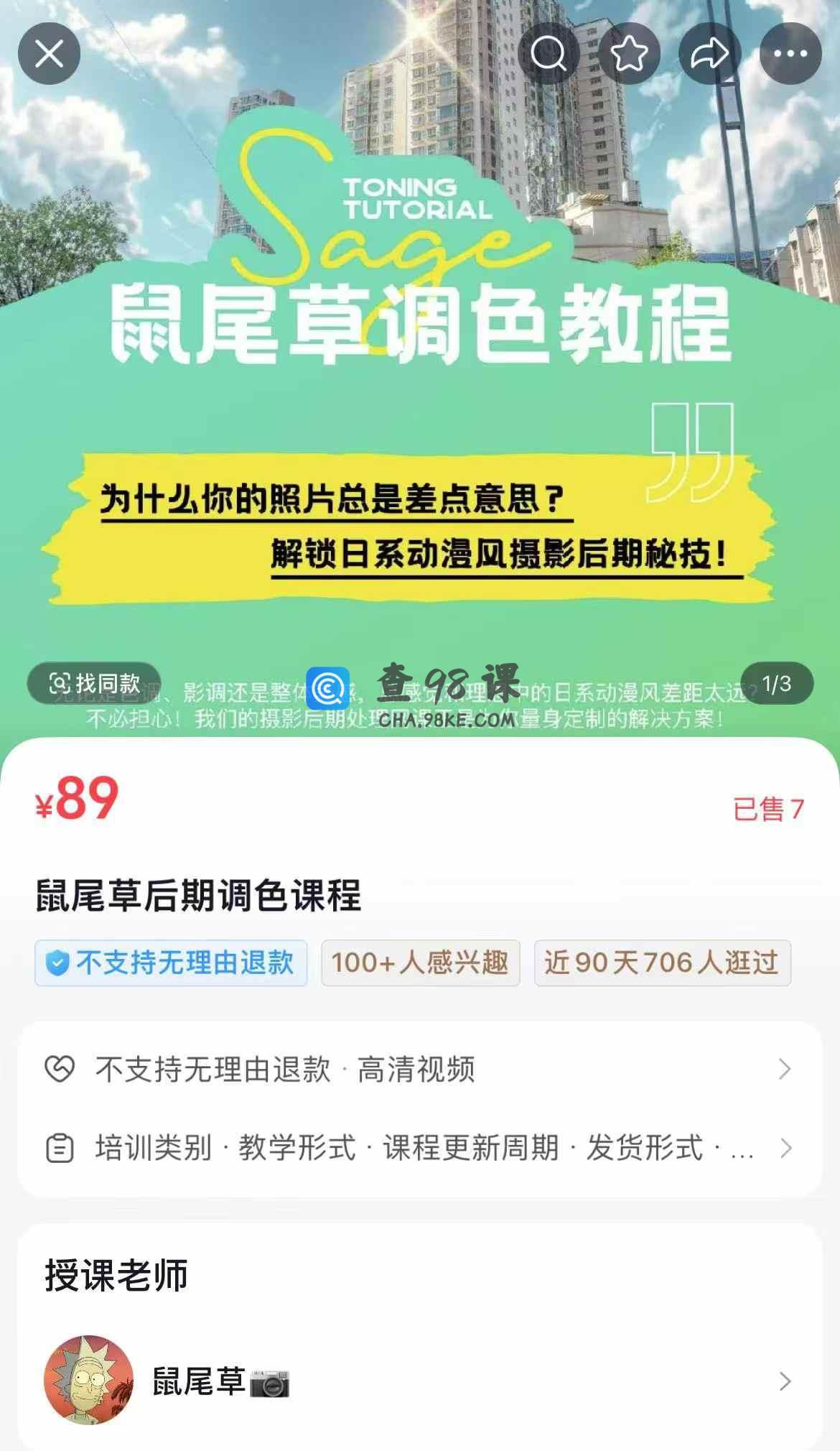Tap the 找同款 find similar button
840x1451 pixels.
coord(94,683)
